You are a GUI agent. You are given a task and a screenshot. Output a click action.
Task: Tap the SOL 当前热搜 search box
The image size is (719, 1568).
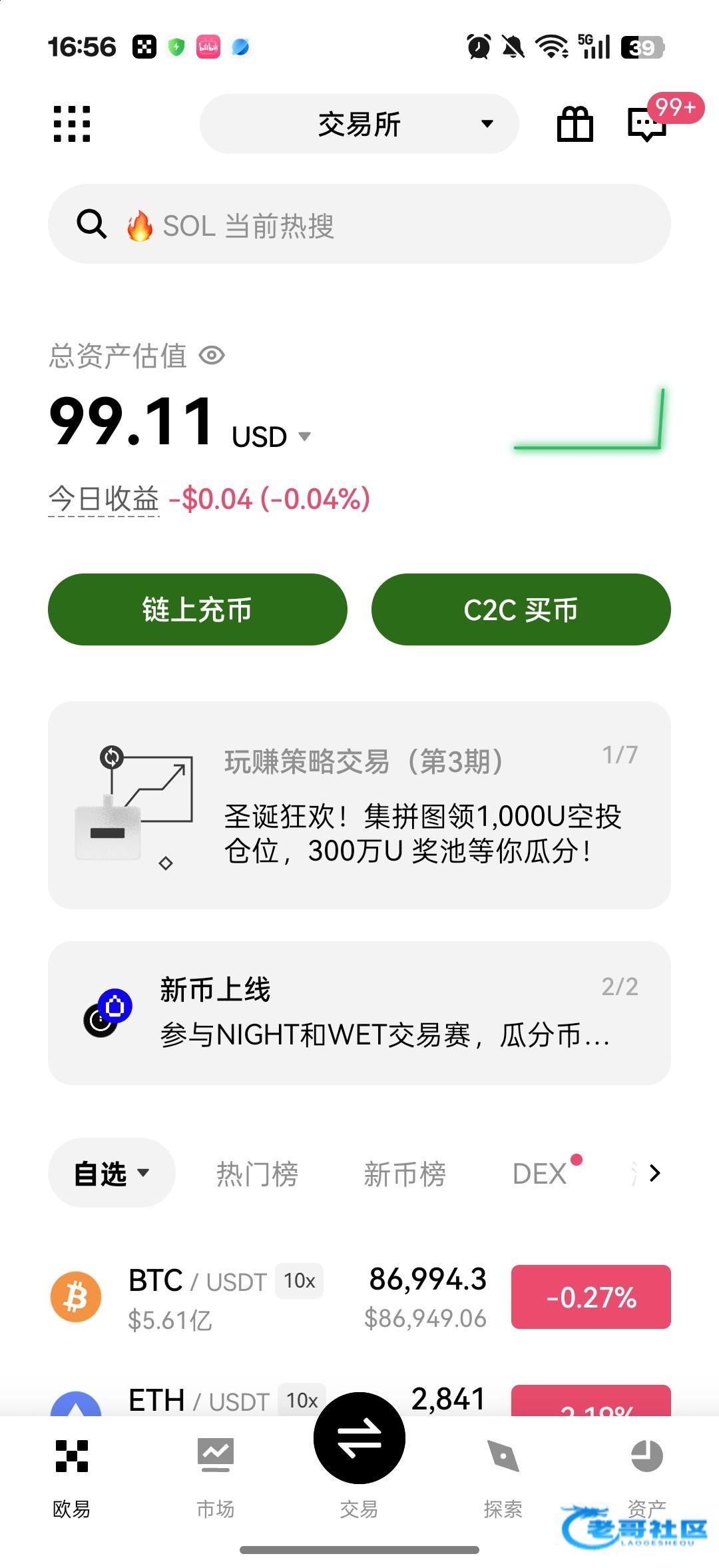[x=359, y=224]
